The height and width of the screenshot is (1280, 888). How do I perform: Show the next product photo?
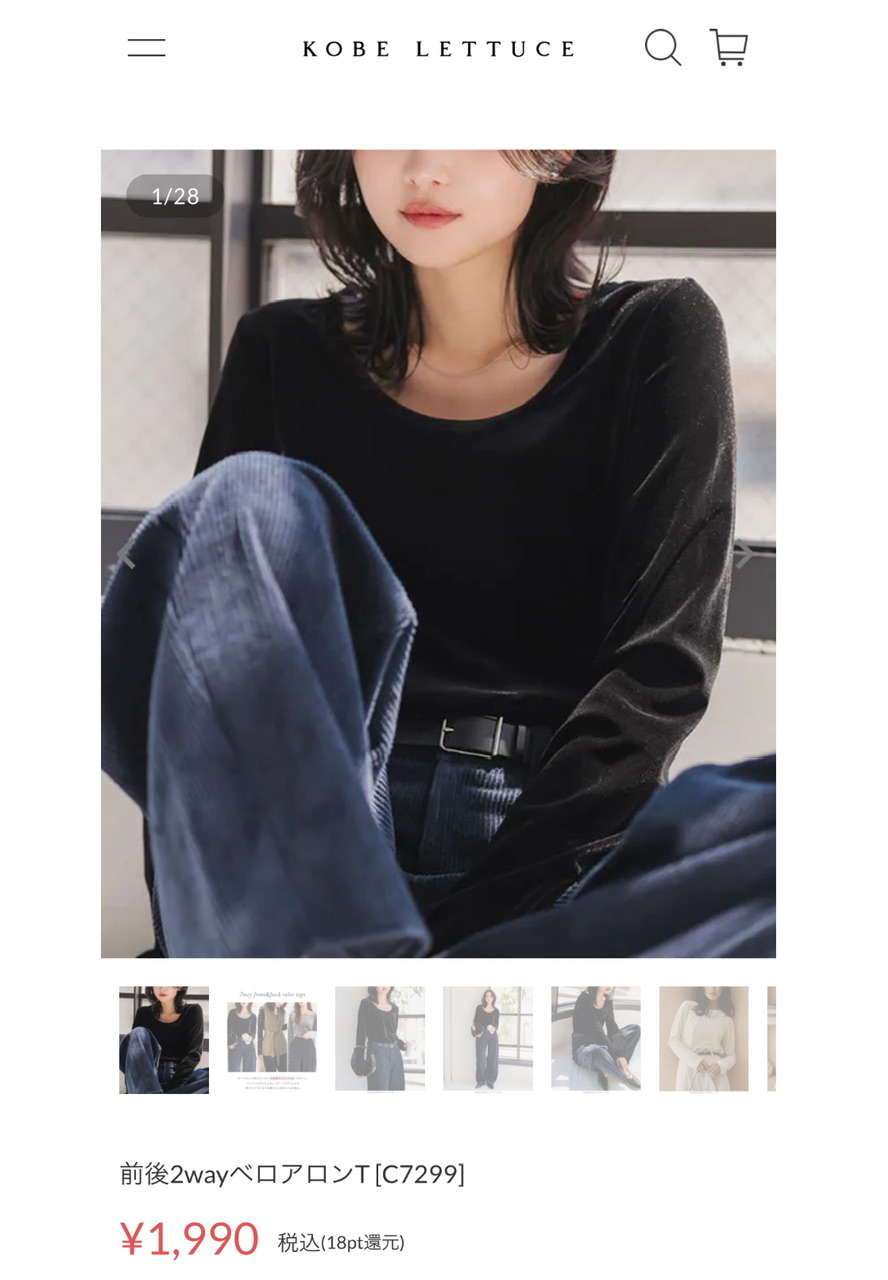744,555
